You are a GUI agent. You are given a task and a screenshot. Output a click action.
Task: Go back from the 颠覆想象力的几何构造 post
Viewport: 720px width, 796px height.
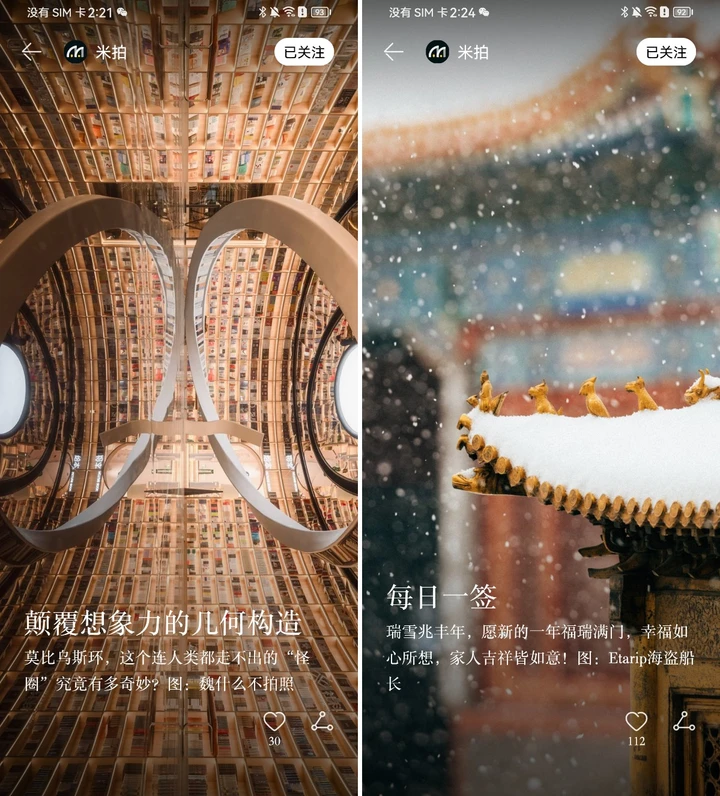tap(32, 51)
